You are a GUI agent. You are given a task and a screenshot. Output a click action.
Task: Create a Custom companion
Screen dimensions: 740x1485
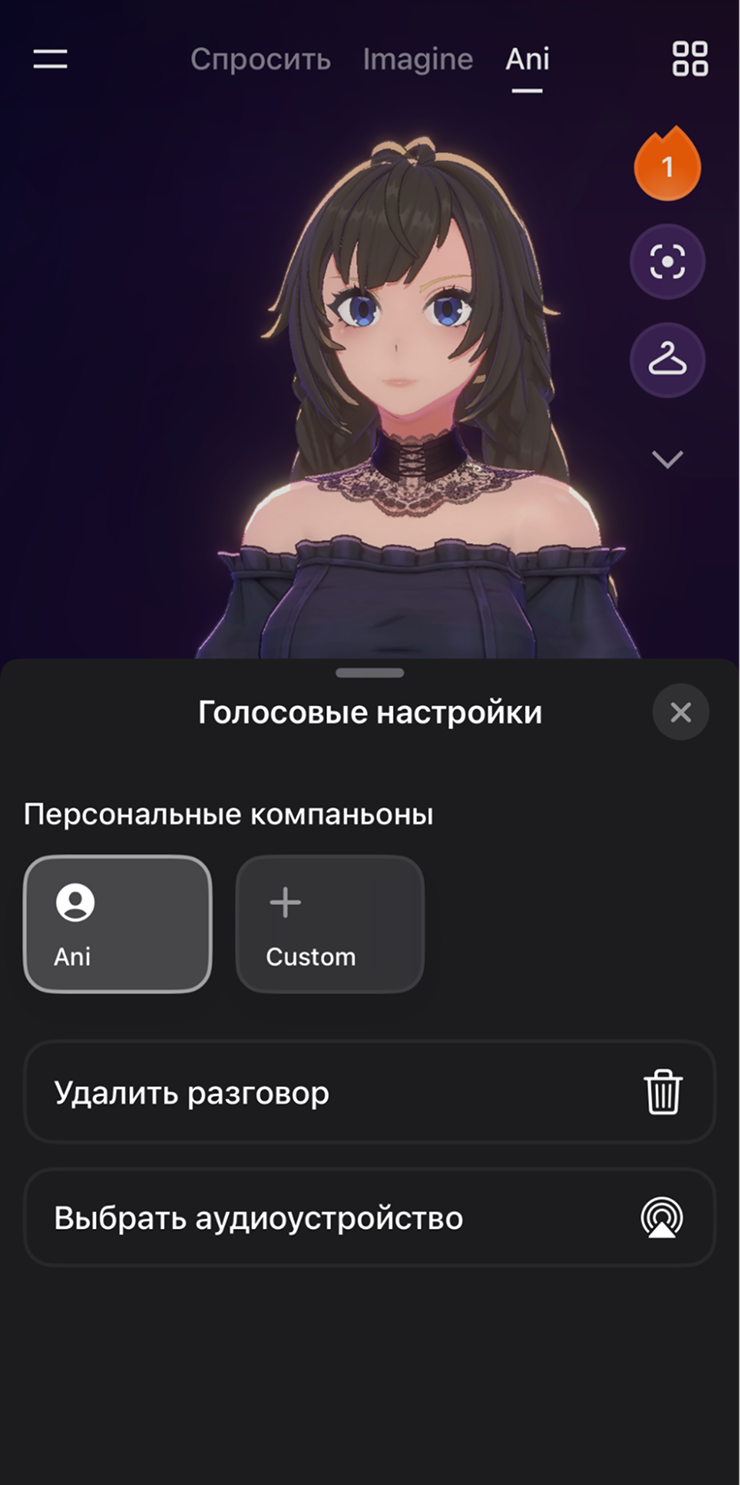330,924
